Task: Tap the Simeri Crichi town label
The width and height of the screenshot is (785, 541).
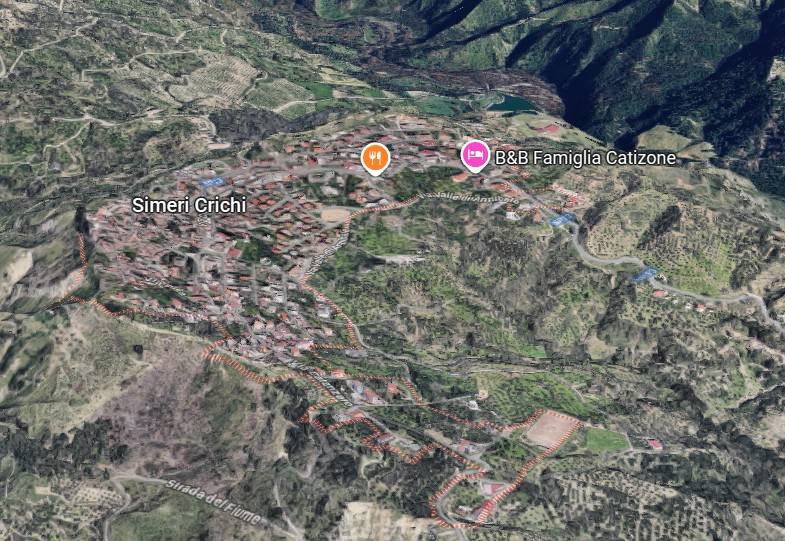Action: (189, 205)
